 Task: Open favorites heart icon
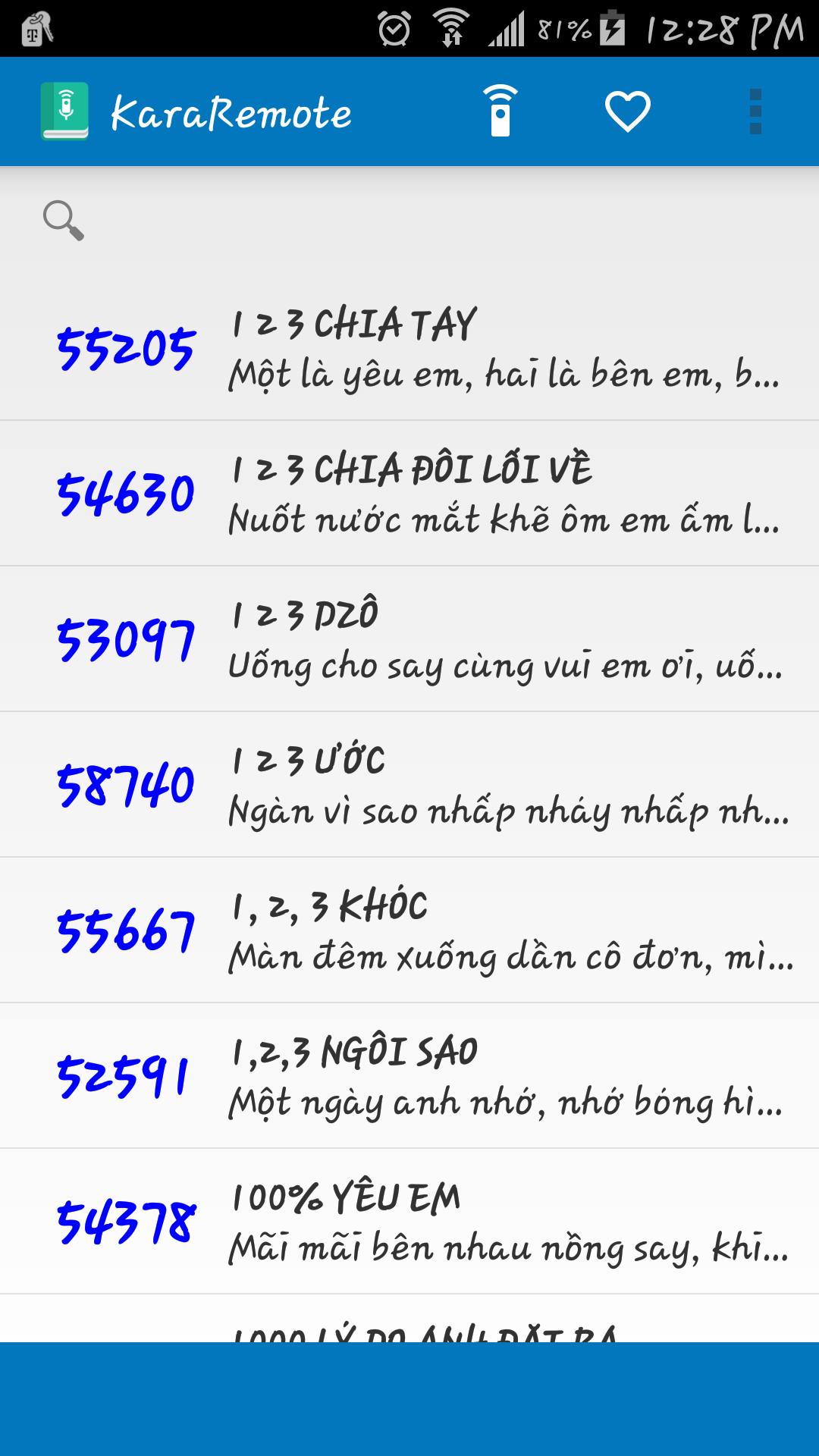[627, 111]
